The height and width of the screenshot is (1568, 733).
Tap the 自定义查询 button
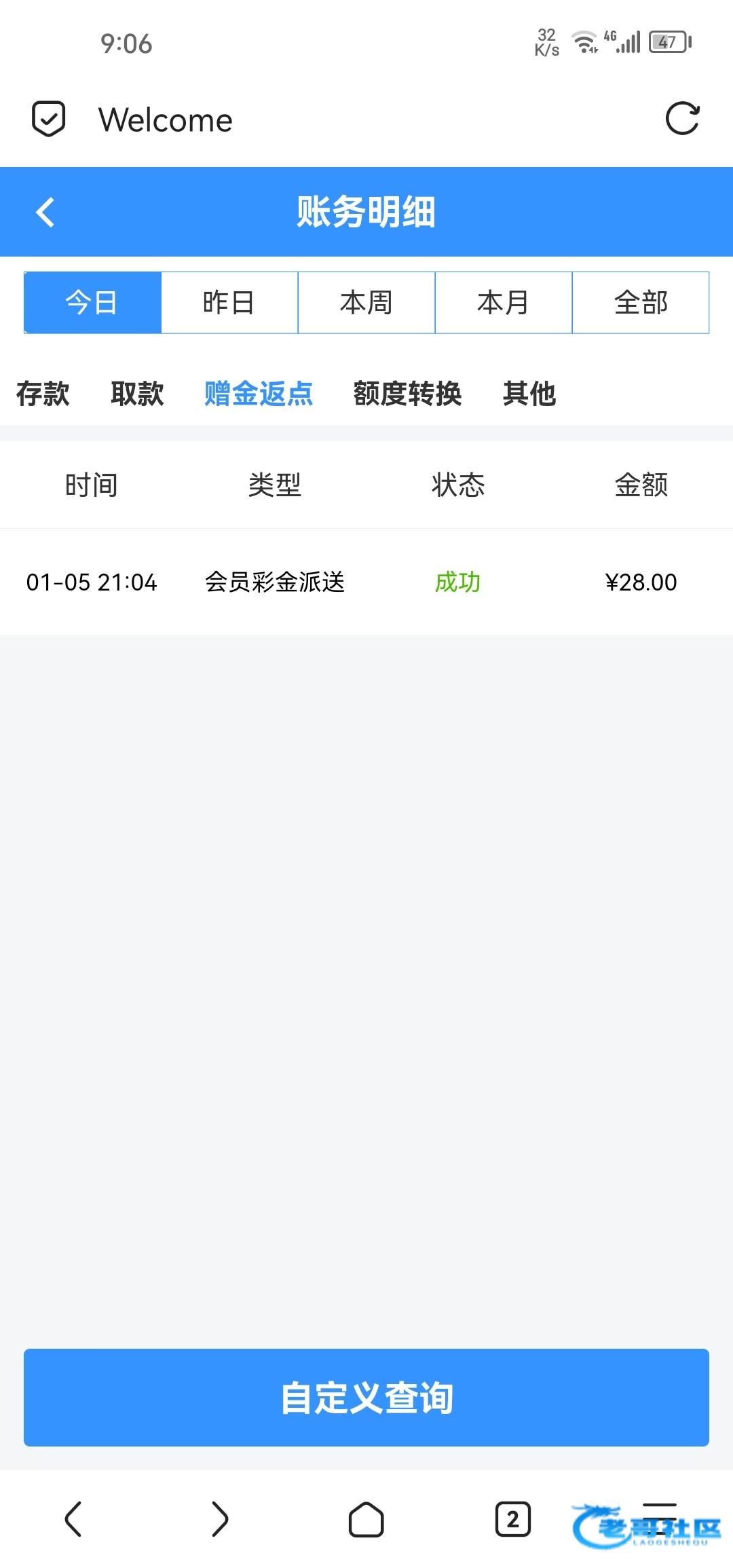coord(366,1398)
